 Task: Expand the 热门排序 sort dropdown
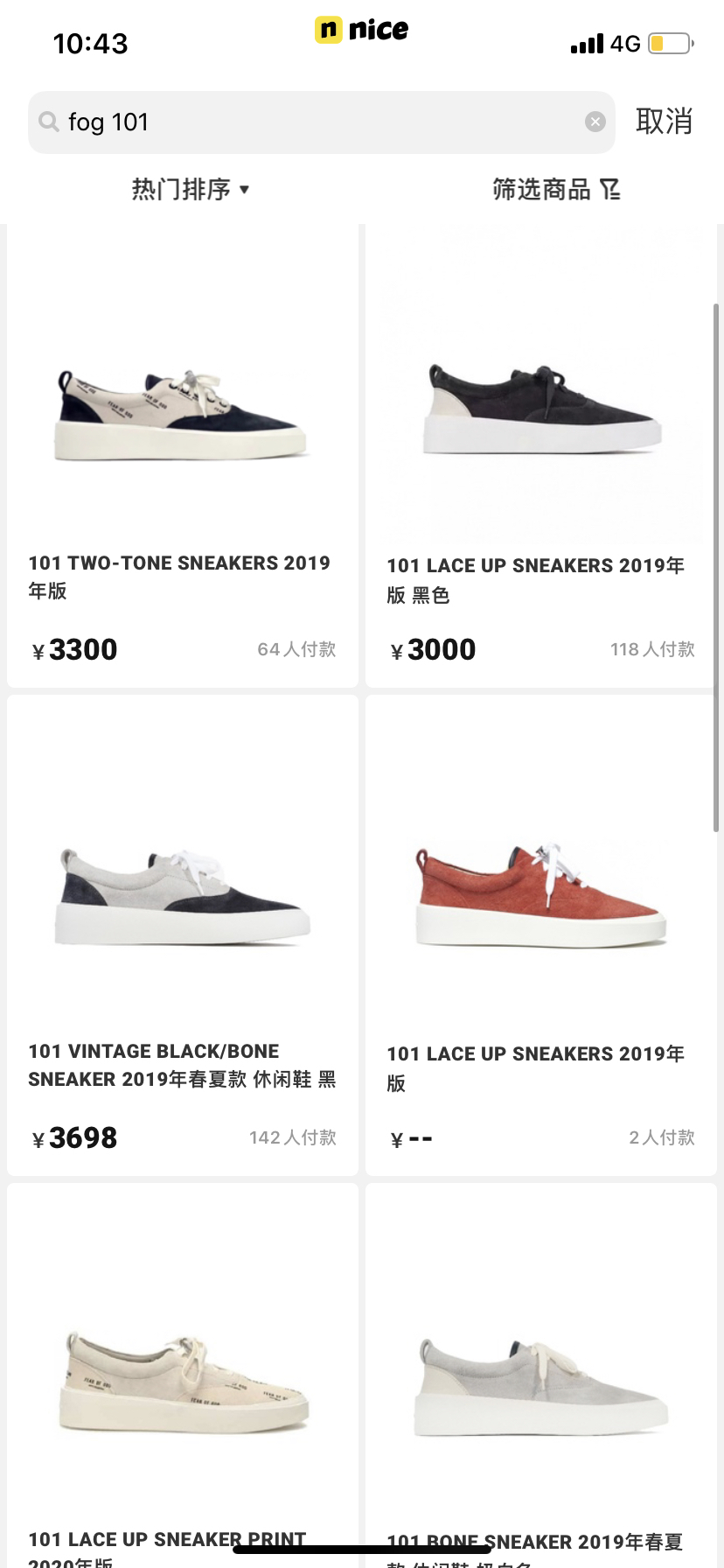tap(191, 189)
